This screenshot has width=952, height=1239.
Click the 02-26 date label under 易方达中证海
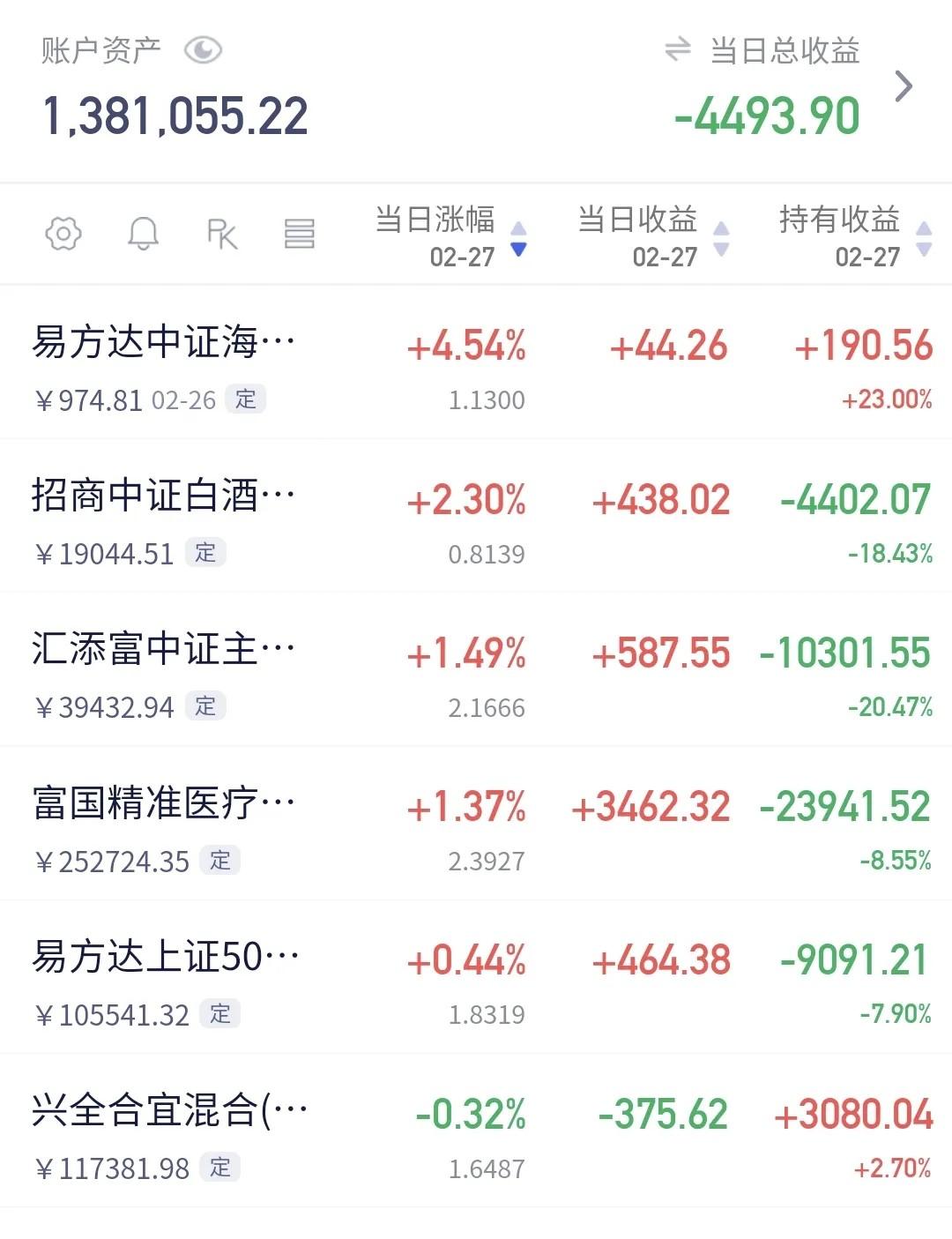(x=184, y=399)
